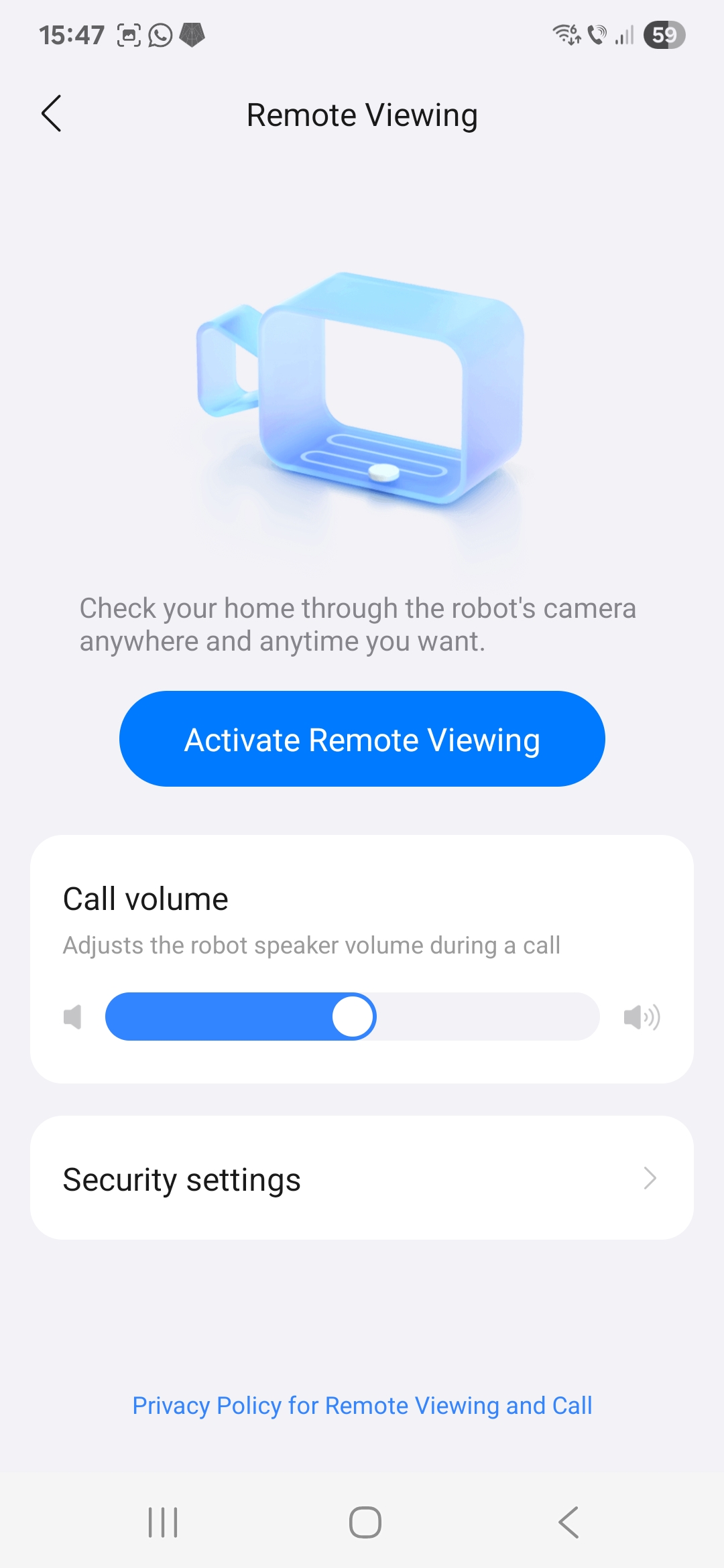Go back using the top-left arrow

pos(52,113)
